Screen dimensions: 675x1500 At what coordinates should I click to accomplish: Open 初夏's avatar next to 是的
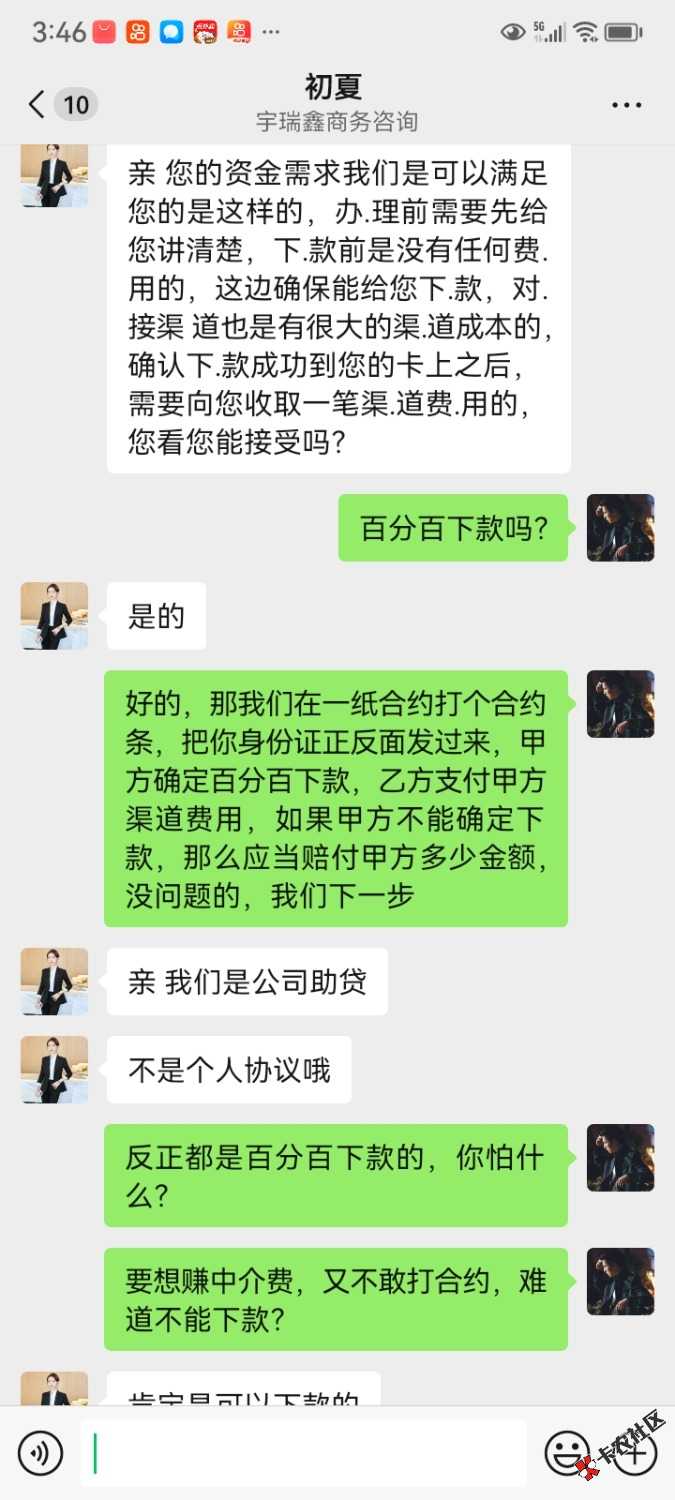tap(54, 616)
